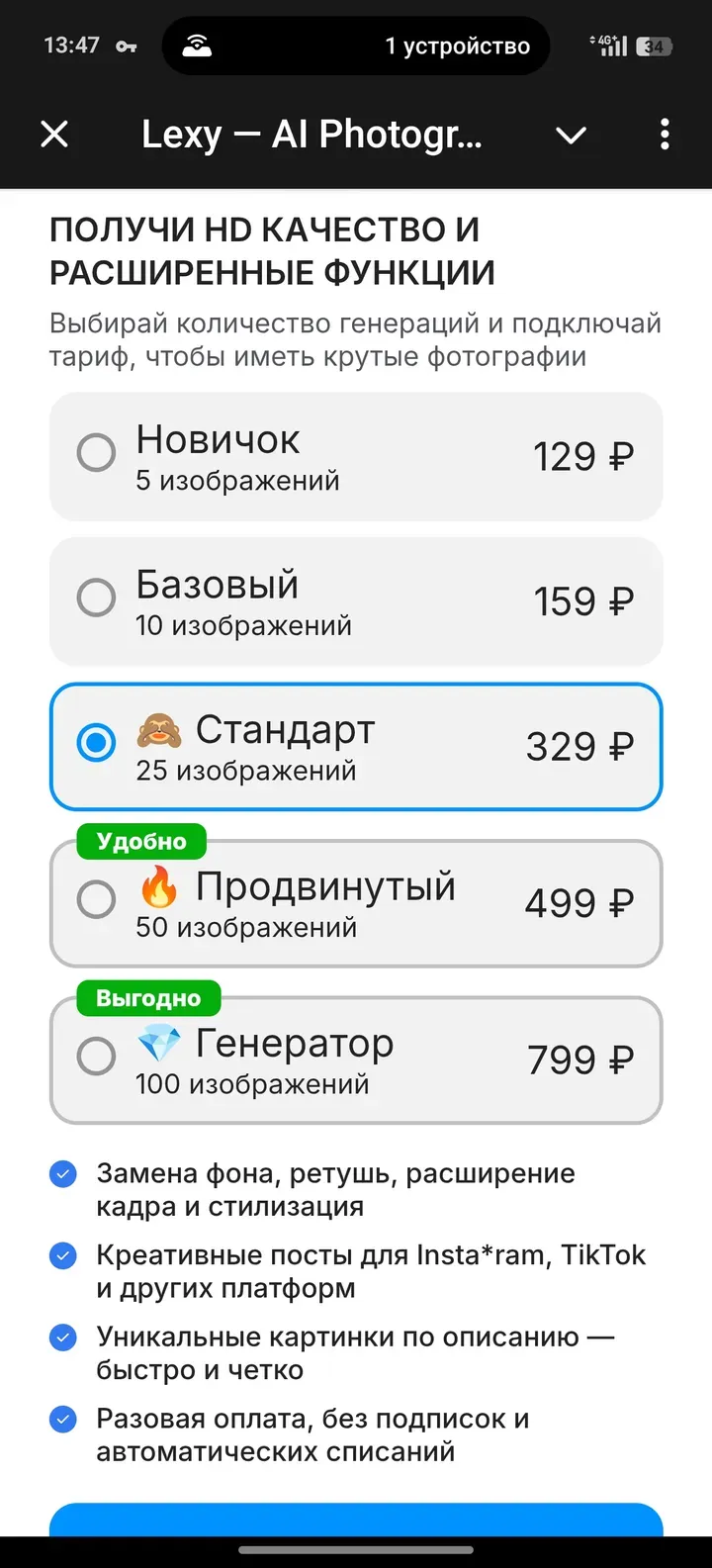
Task: Tap the checkmark beside Разовая оплата feature
Action: (62, 1418)
